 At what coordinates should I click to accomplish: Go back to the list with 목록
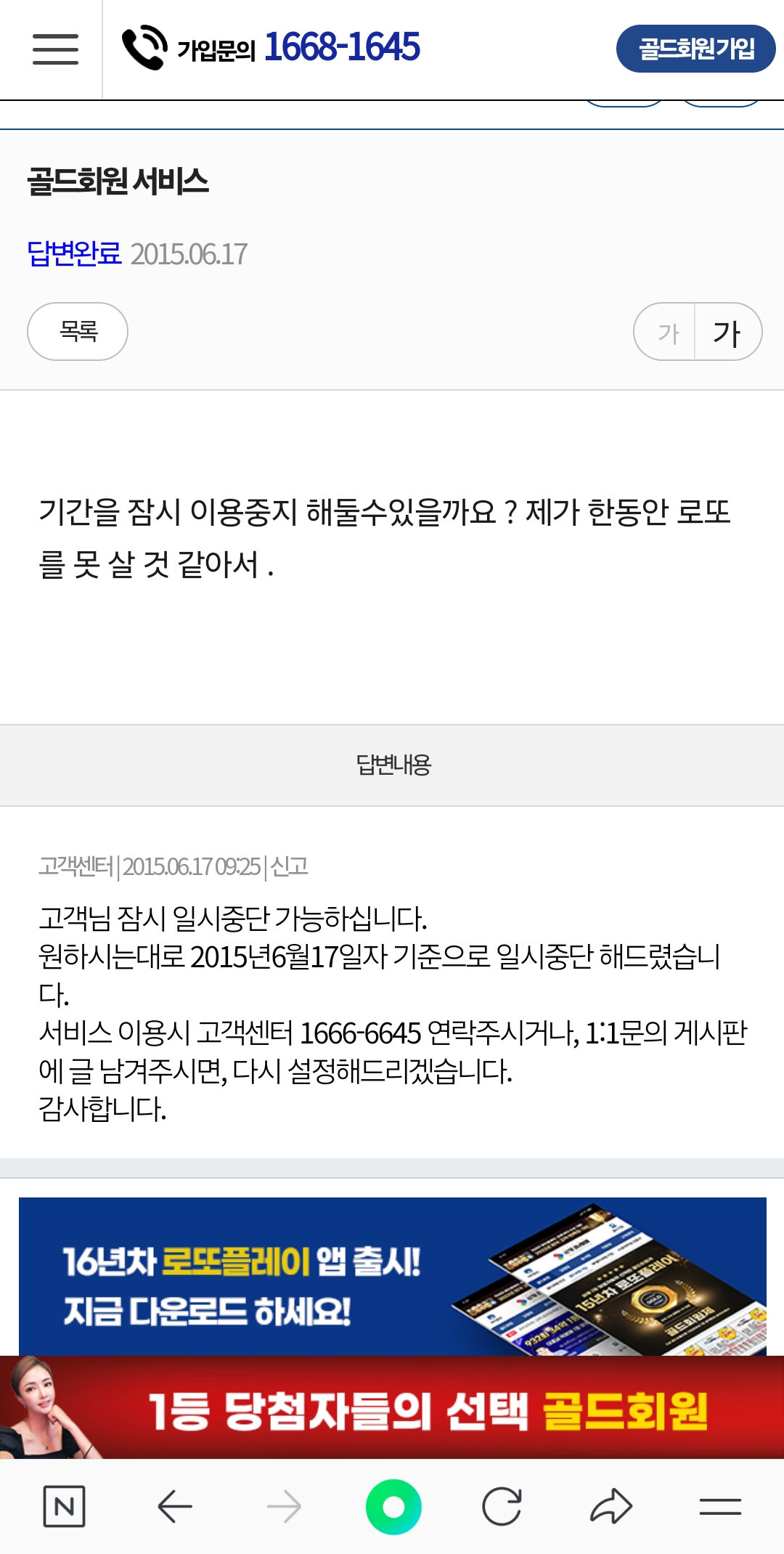pos(78,332)
